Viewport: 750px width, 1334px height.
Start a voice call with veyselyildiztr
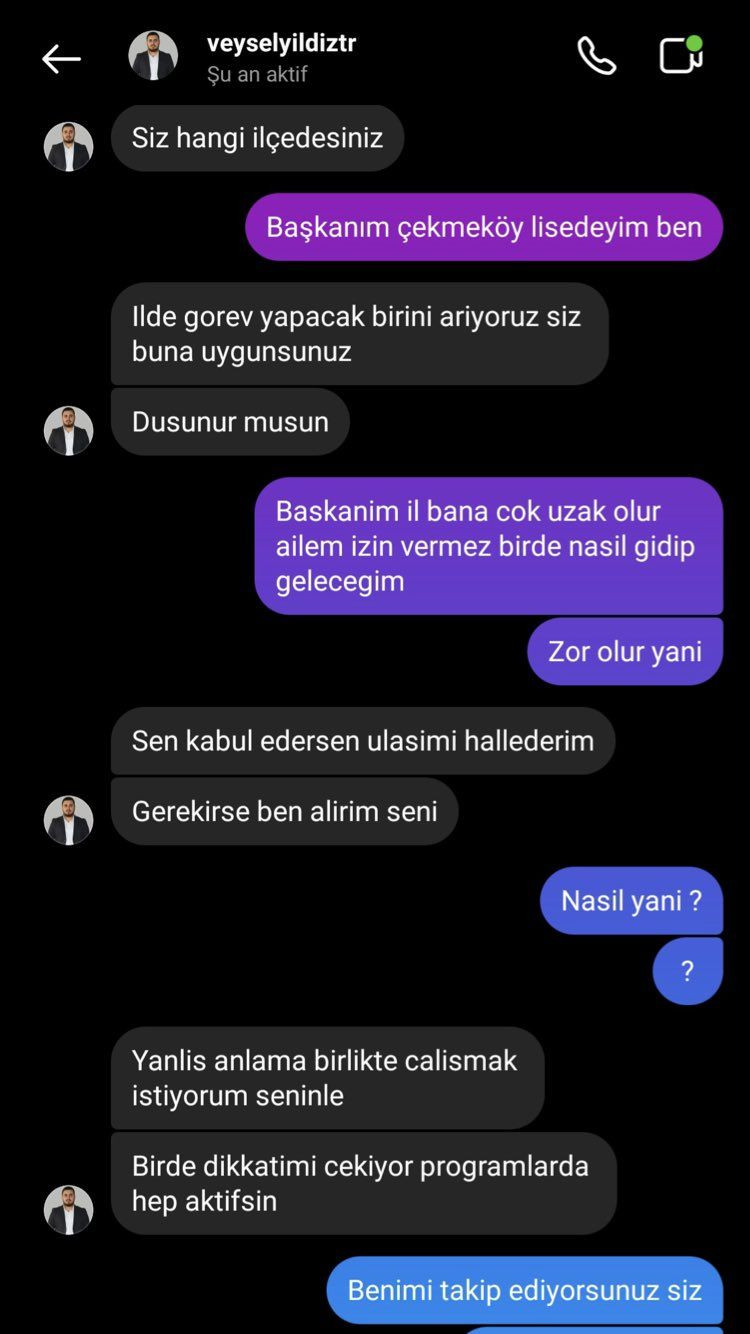(x=596, y=57)
